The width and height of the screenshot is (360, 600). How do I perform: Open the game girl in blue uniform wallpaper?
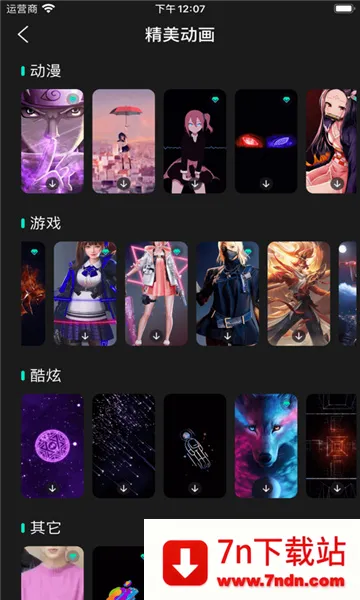click(x=85, y=293)
